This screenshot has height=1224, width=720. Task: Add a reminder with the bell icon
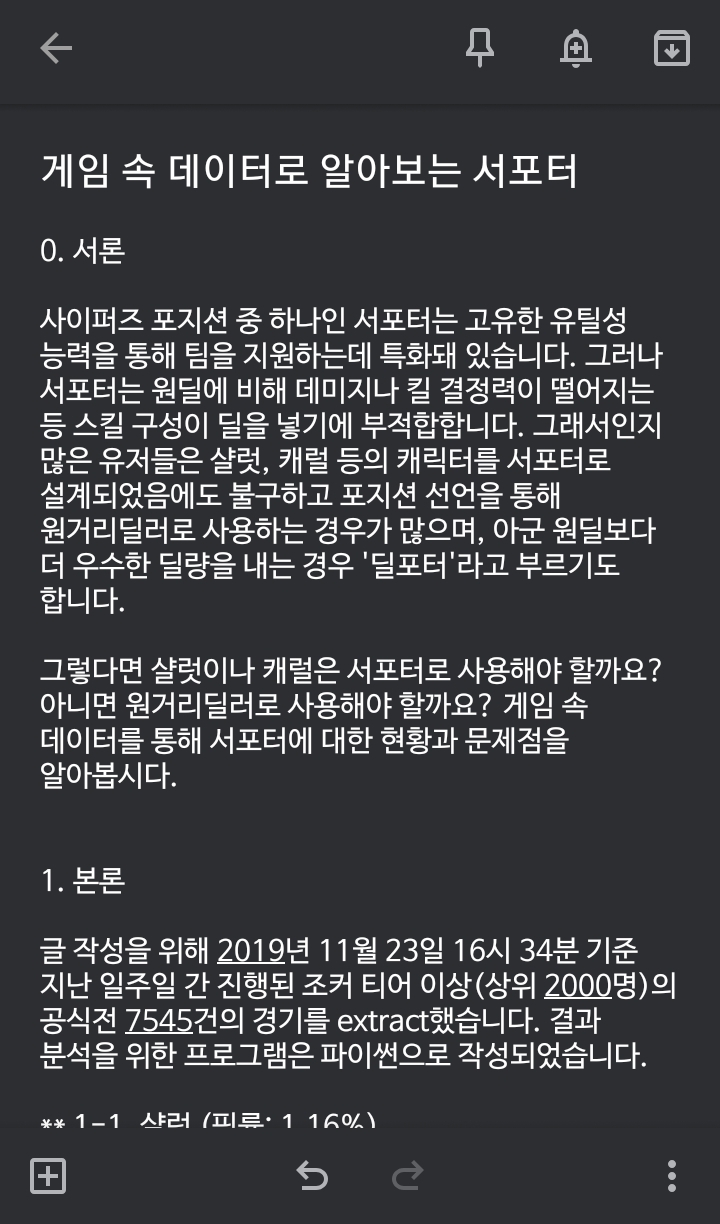(x=576, y=48)
